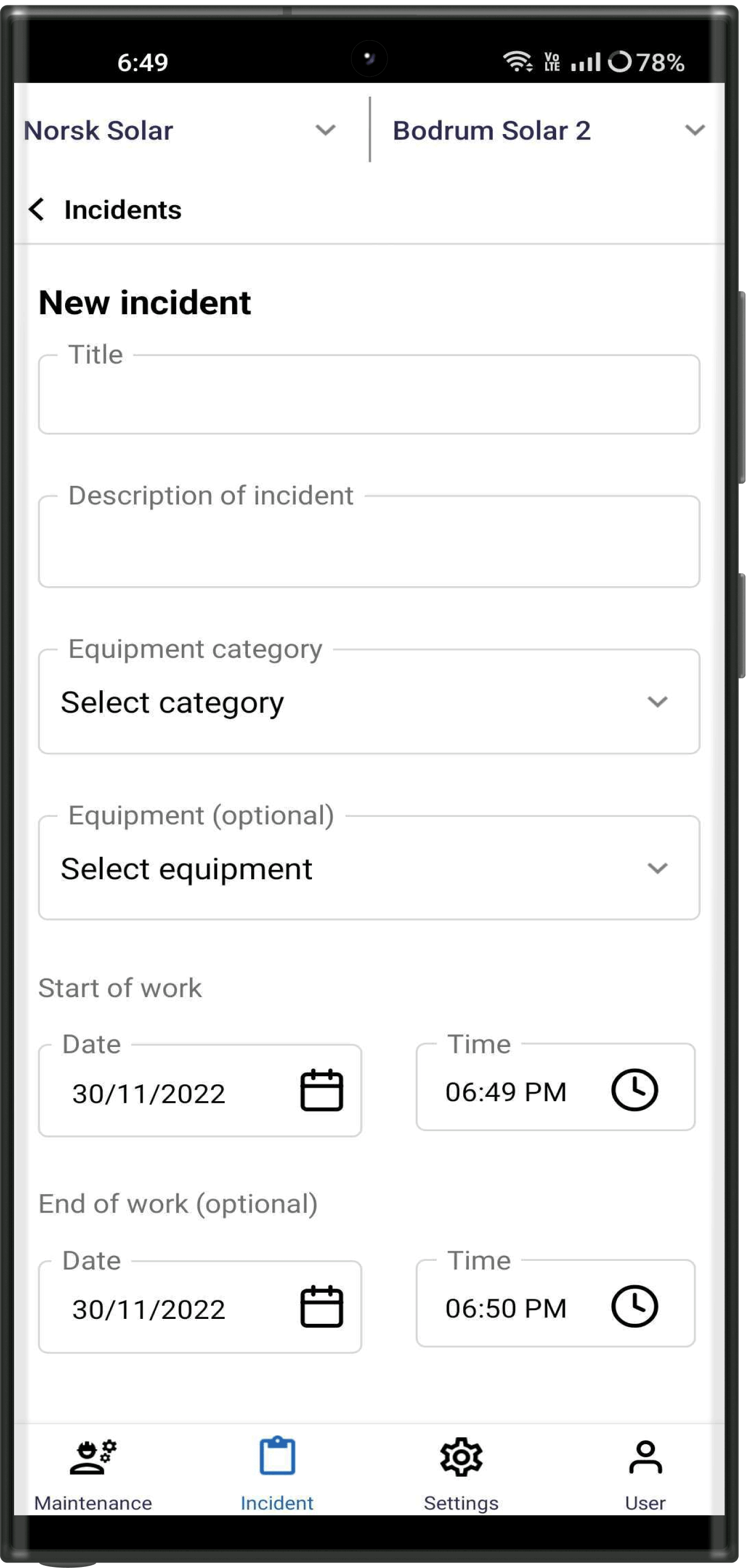Viewport: 746px width, 1568px height.
Task: Open calendar for End of work date
Action: pyautogui.click(x=322, y=1306)
